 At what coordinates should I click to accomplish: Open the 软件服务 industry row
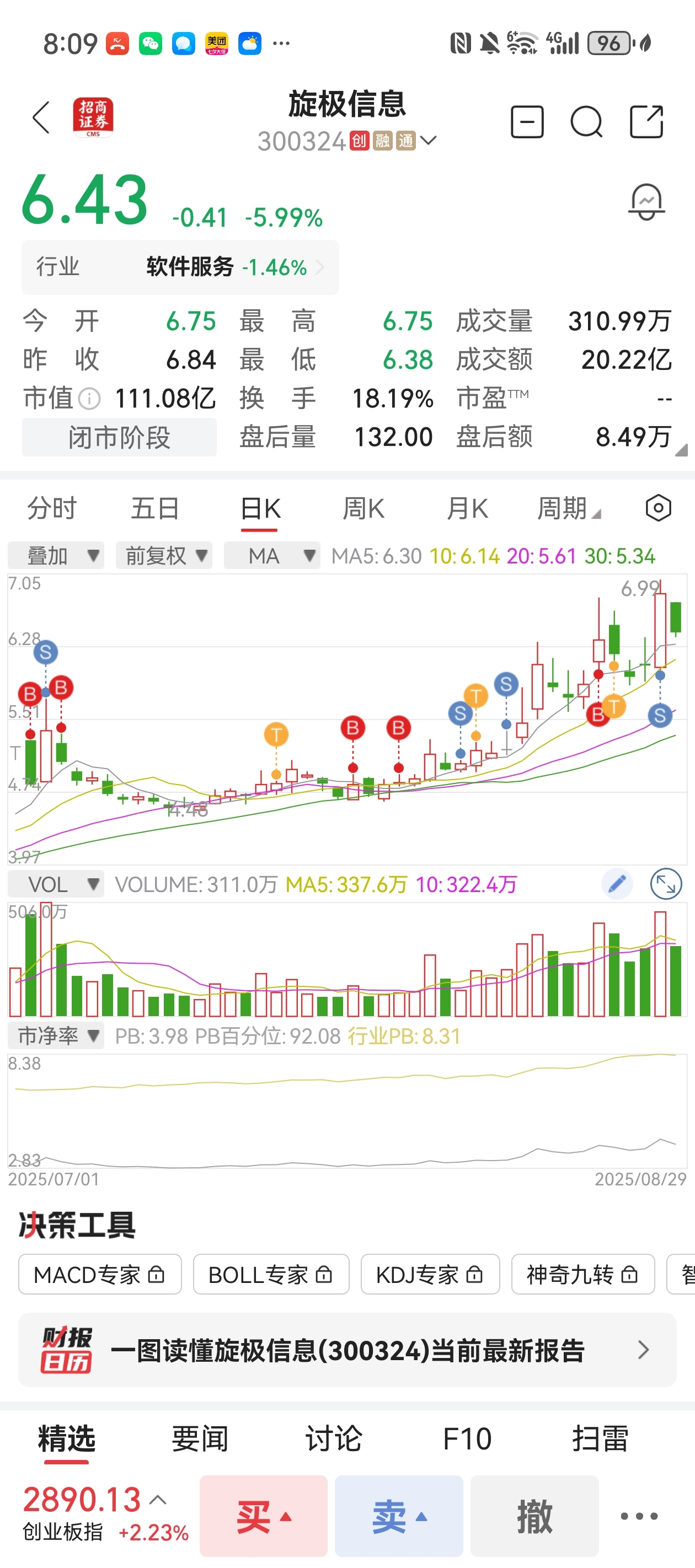tap(180, 267)
